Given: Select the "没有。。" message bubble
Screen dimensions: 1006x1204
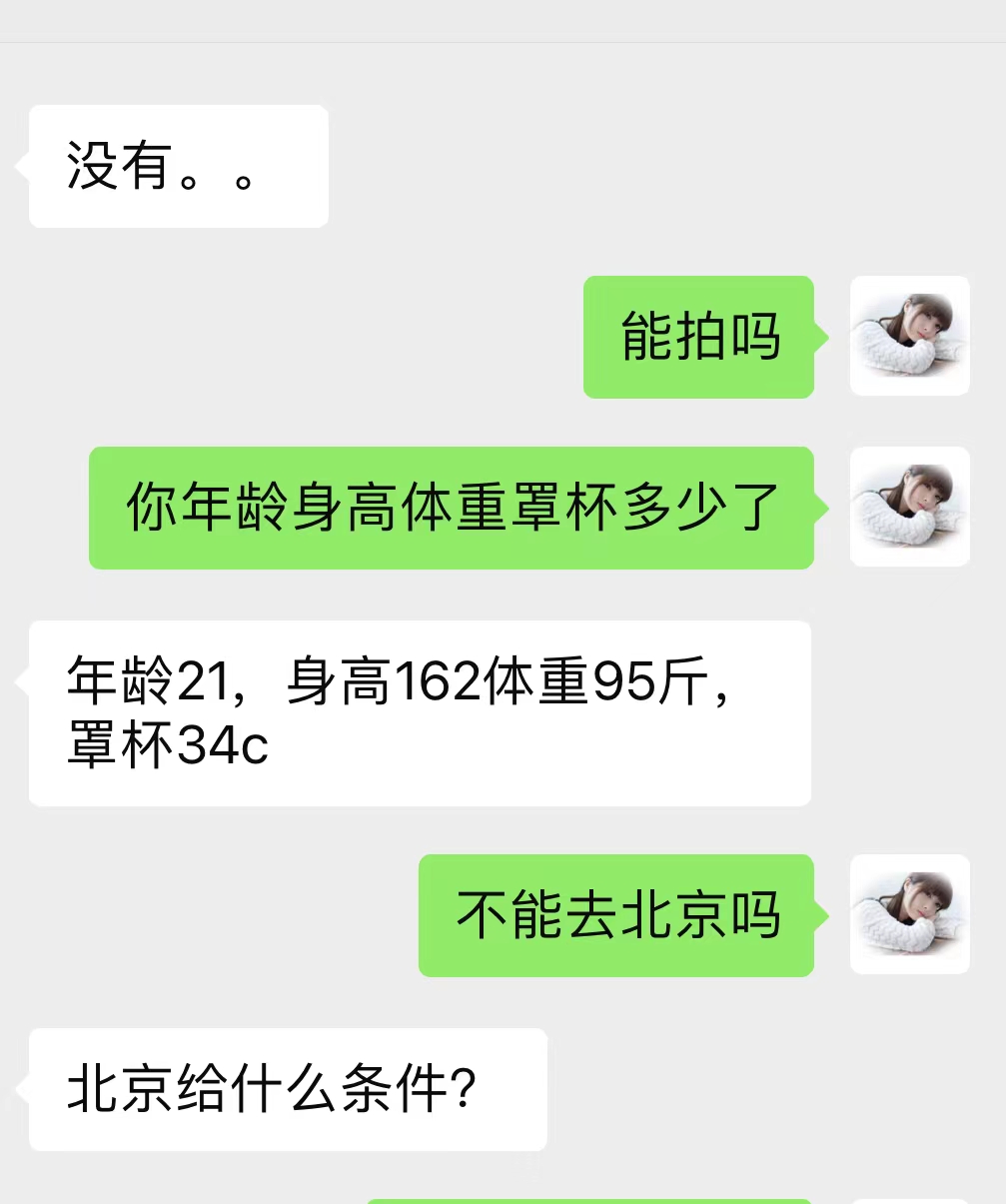Looking at the screenshot, I should 178,165.
